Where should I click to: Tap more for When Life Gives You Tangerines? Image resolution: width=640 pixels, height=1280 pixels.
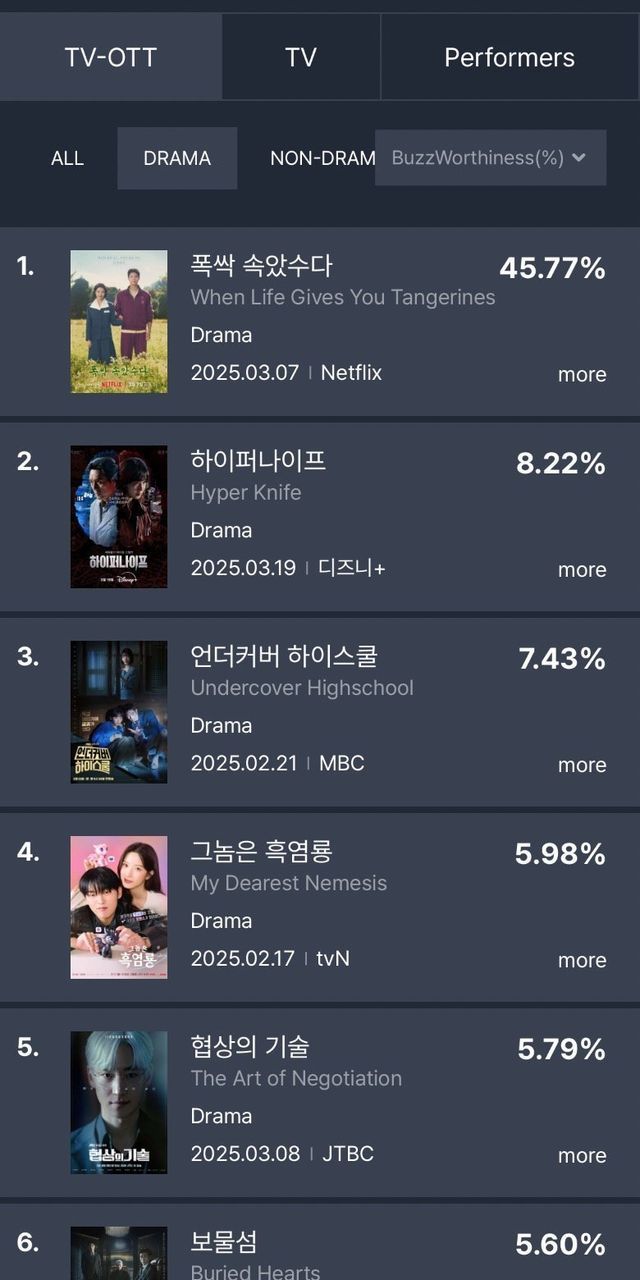click(582, 374)
